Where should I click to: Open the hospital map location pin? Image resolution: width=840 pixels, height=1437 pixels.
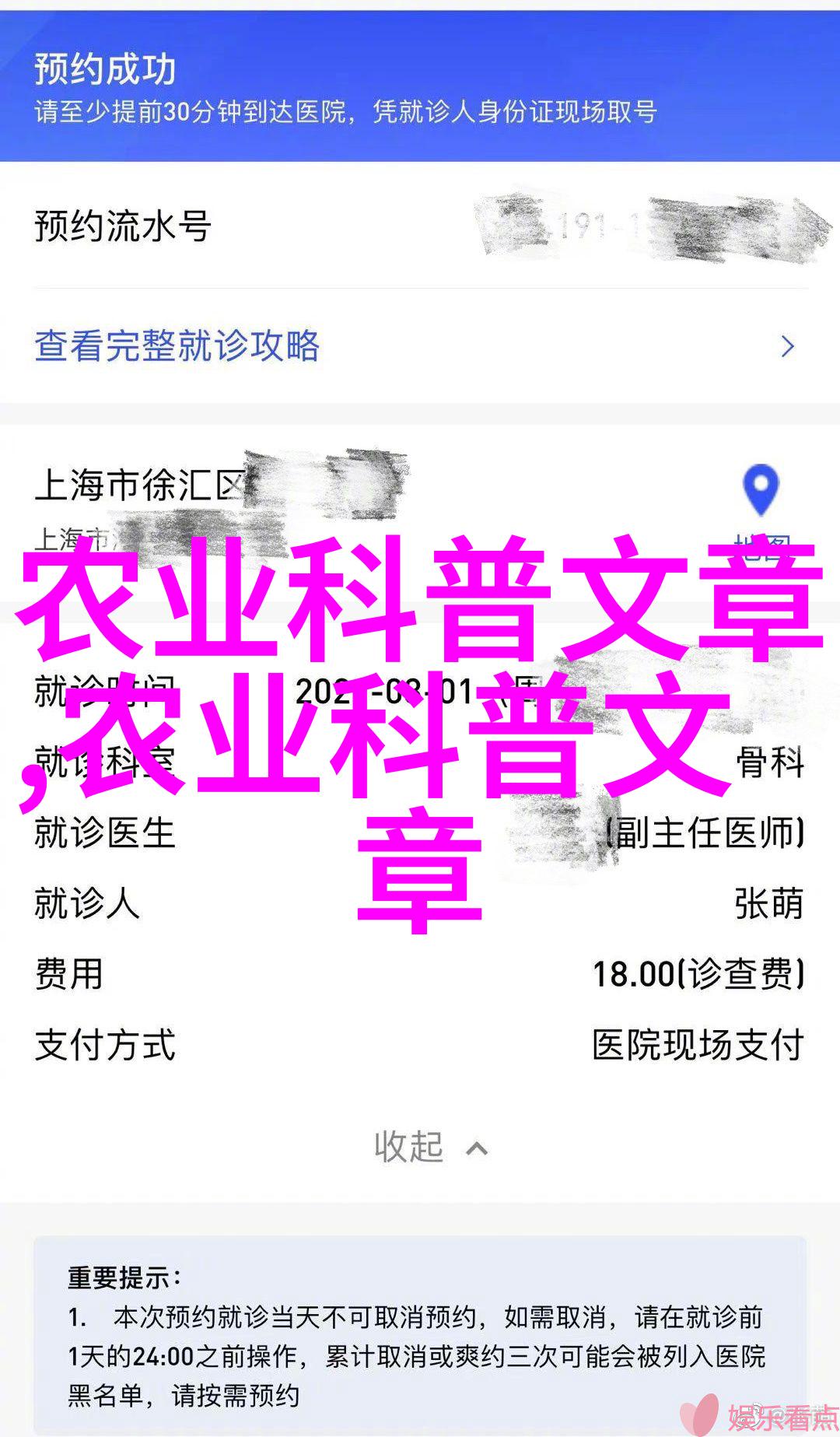click(x=761, y=489)
